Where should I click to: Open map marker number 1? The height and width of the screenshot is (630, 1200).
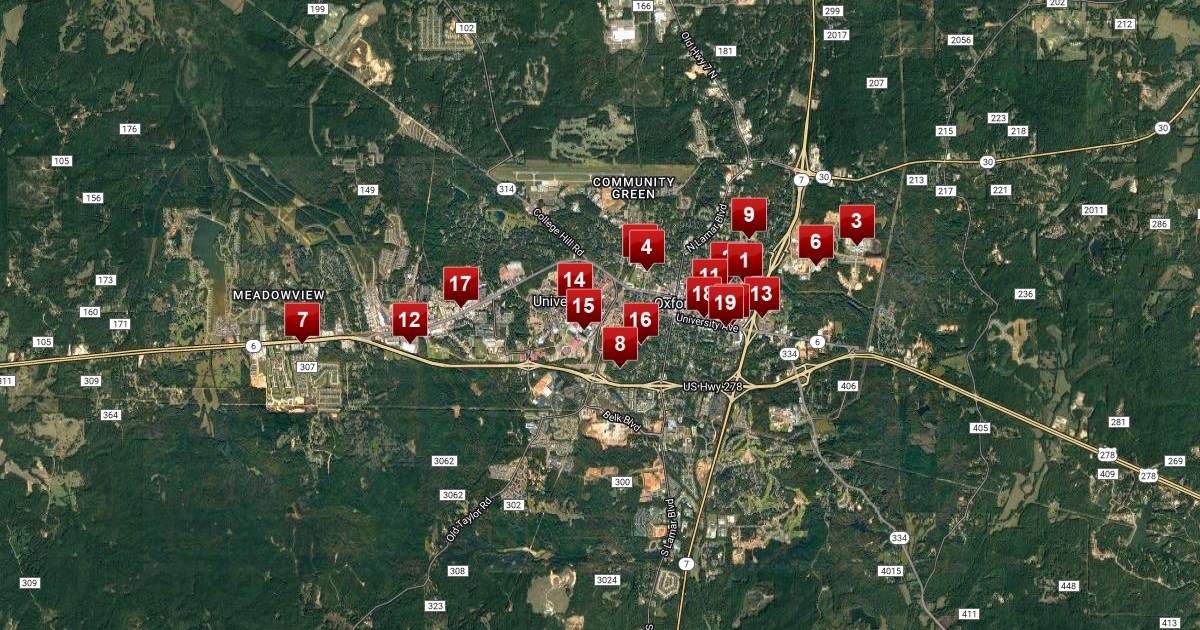(744, 259)
